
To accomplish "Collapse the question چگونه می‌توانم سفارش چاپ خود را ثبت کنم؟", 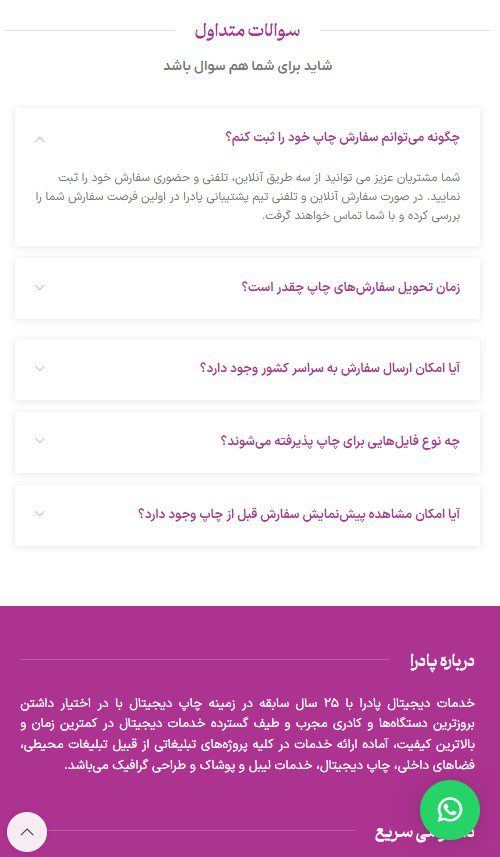I will pyautogui.click(x=247, y=137).
